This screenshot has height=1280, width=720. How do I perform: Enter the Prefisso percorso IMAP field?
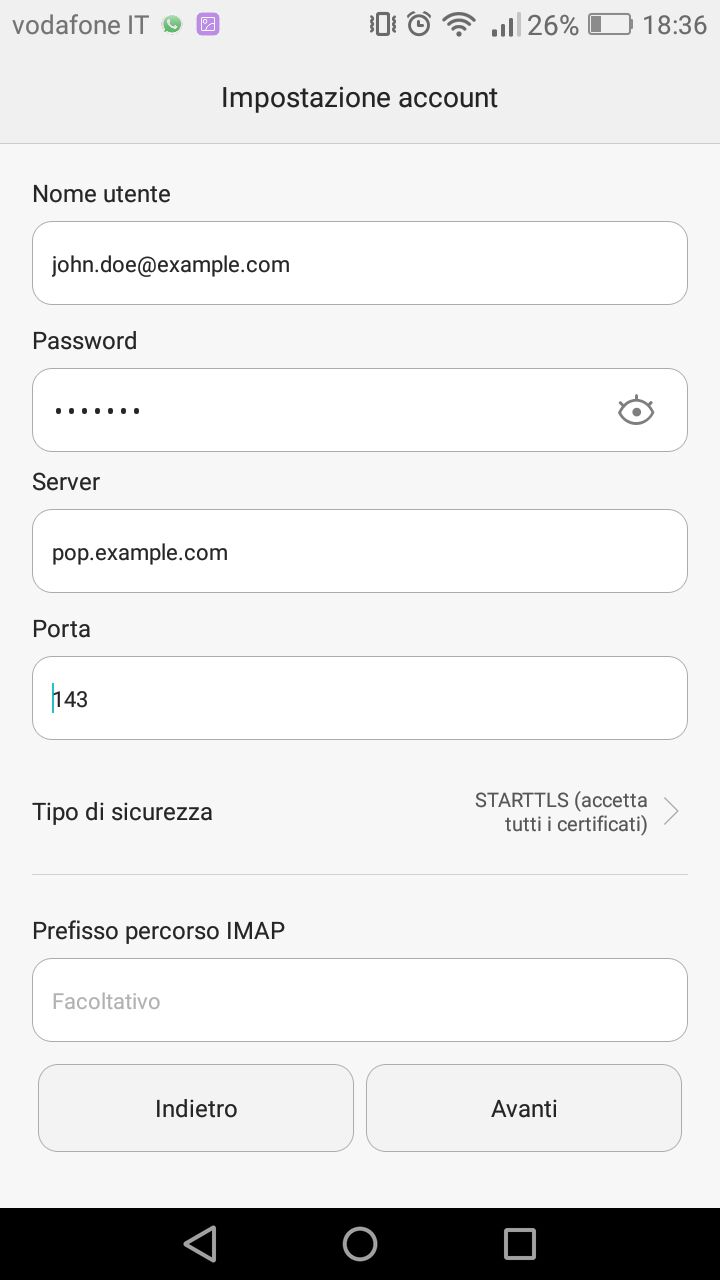point(360,1000)
